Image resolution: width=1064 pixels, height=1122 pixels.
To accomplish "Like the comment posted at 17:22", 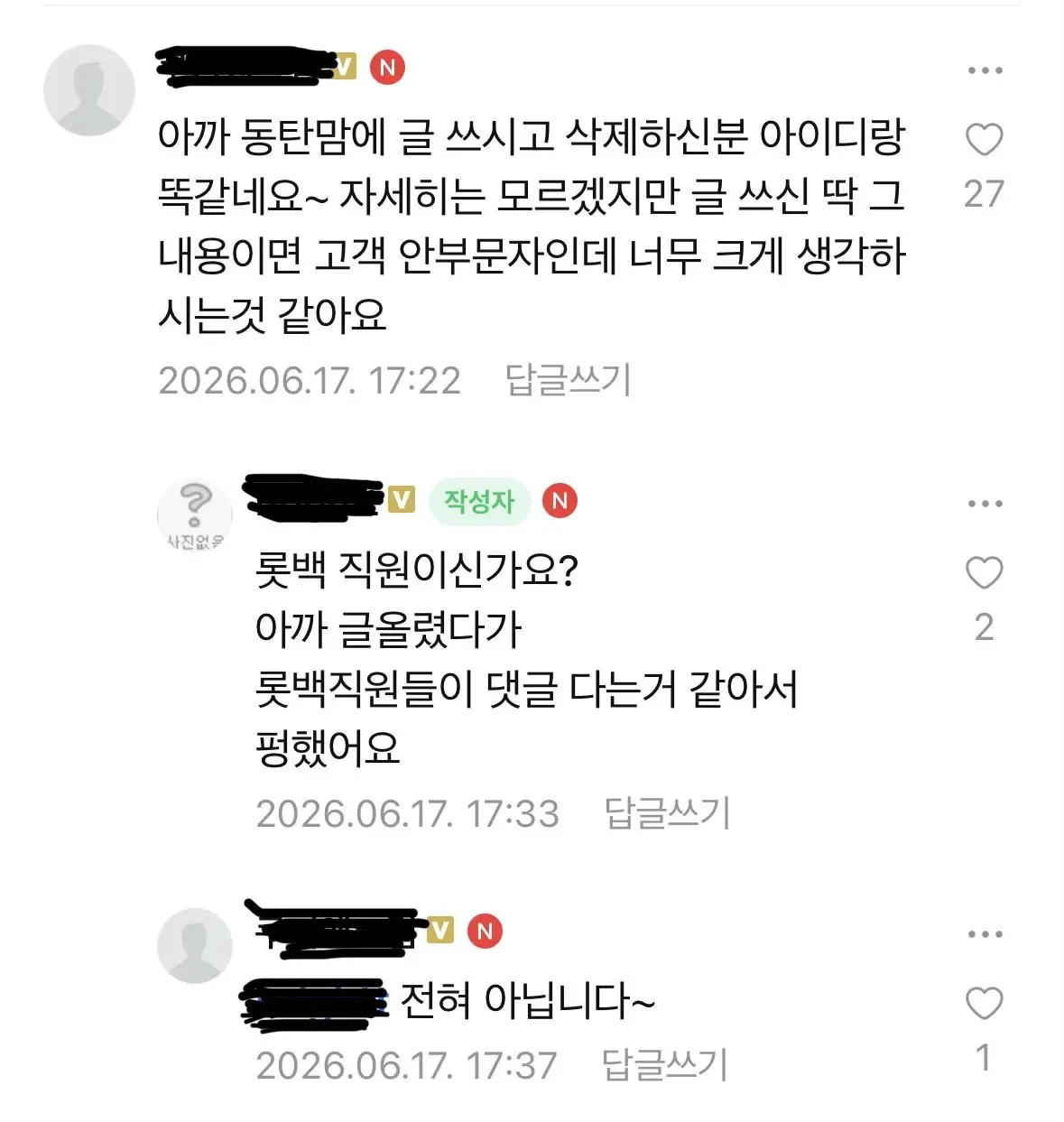I will coord(984,140).
